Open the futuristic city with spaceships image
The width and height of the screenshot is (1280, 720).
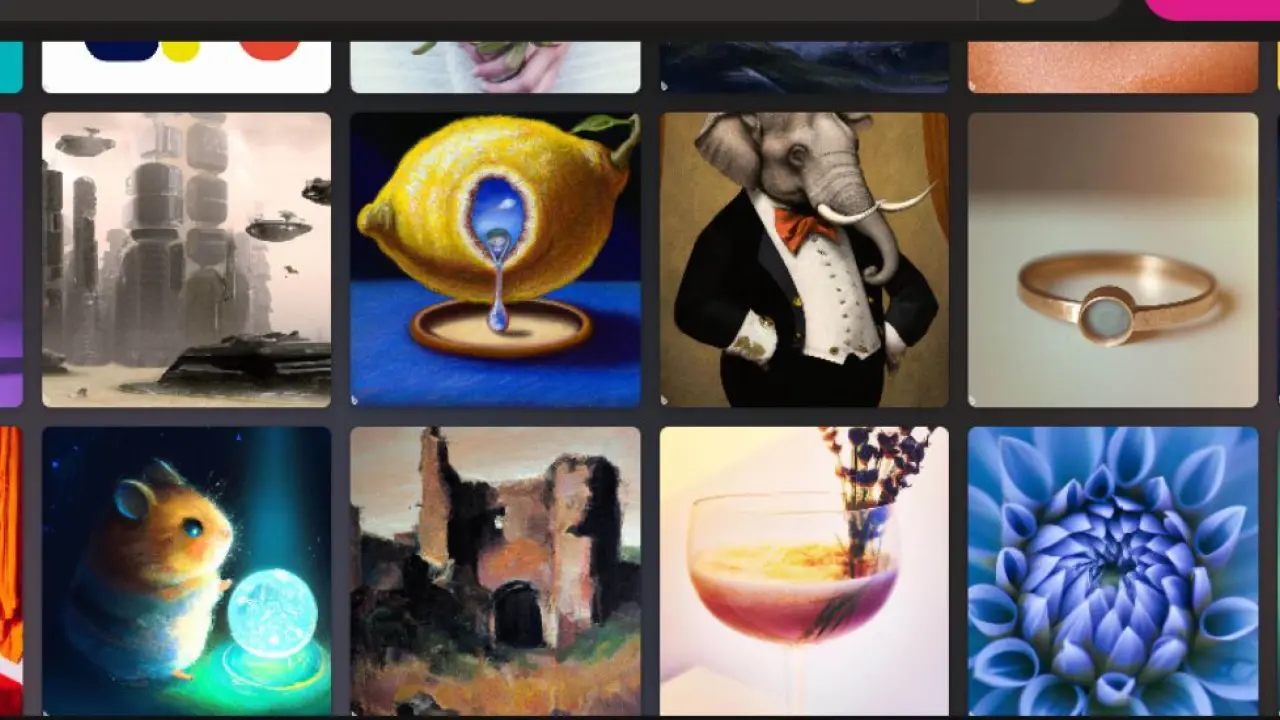(x=186, y=259)
